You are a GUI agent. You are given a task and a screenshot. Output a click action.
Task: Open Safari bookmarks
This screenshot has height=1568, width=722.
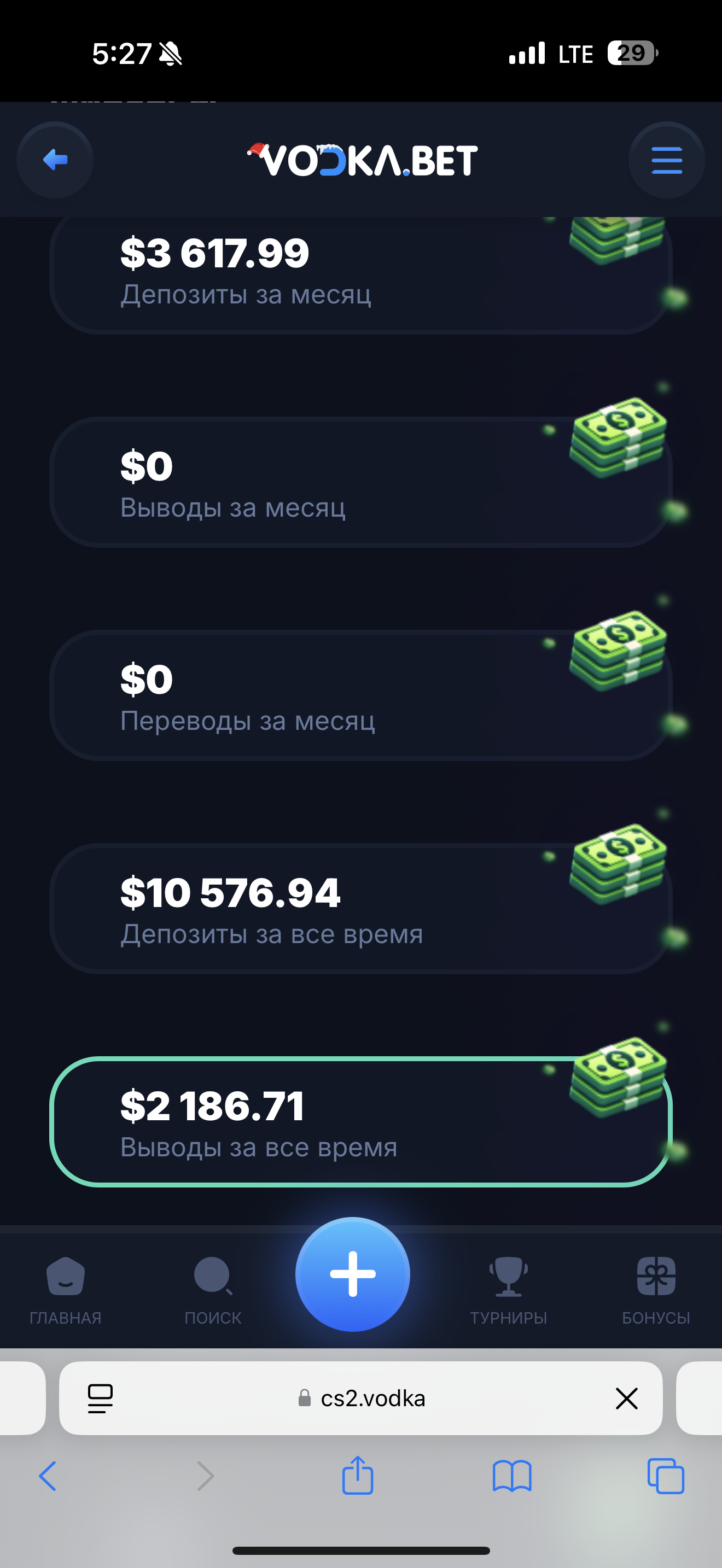[x=512, y=1476]
